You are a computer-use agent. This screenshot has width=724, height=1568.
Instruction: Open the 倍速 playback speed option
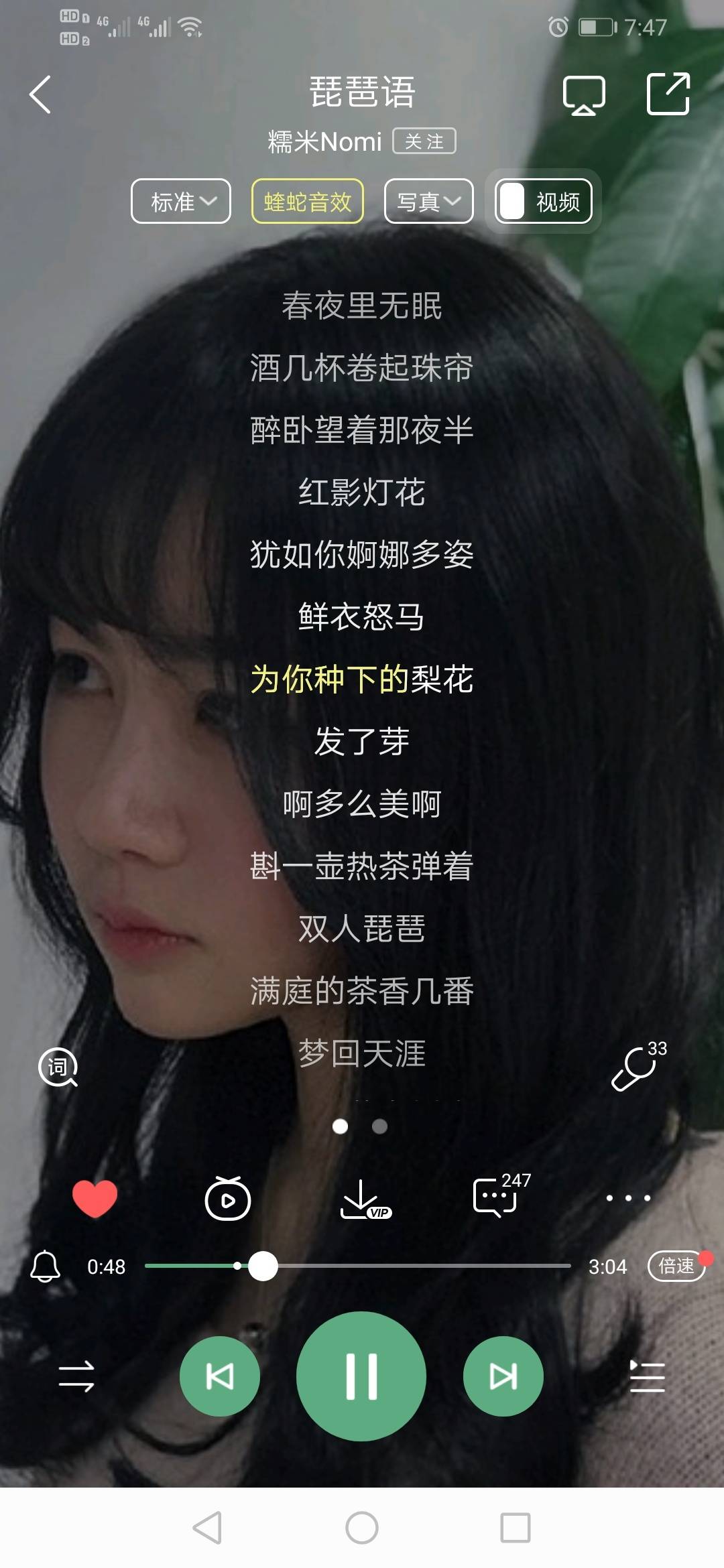(676, 1266)
